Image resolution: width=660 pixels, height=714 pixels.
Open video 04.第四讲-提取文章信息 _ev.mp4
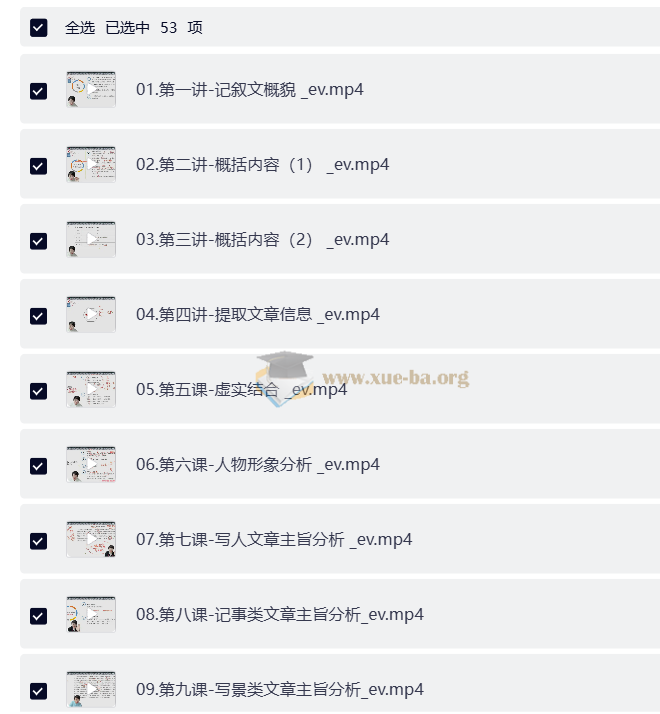click(257, 315)
